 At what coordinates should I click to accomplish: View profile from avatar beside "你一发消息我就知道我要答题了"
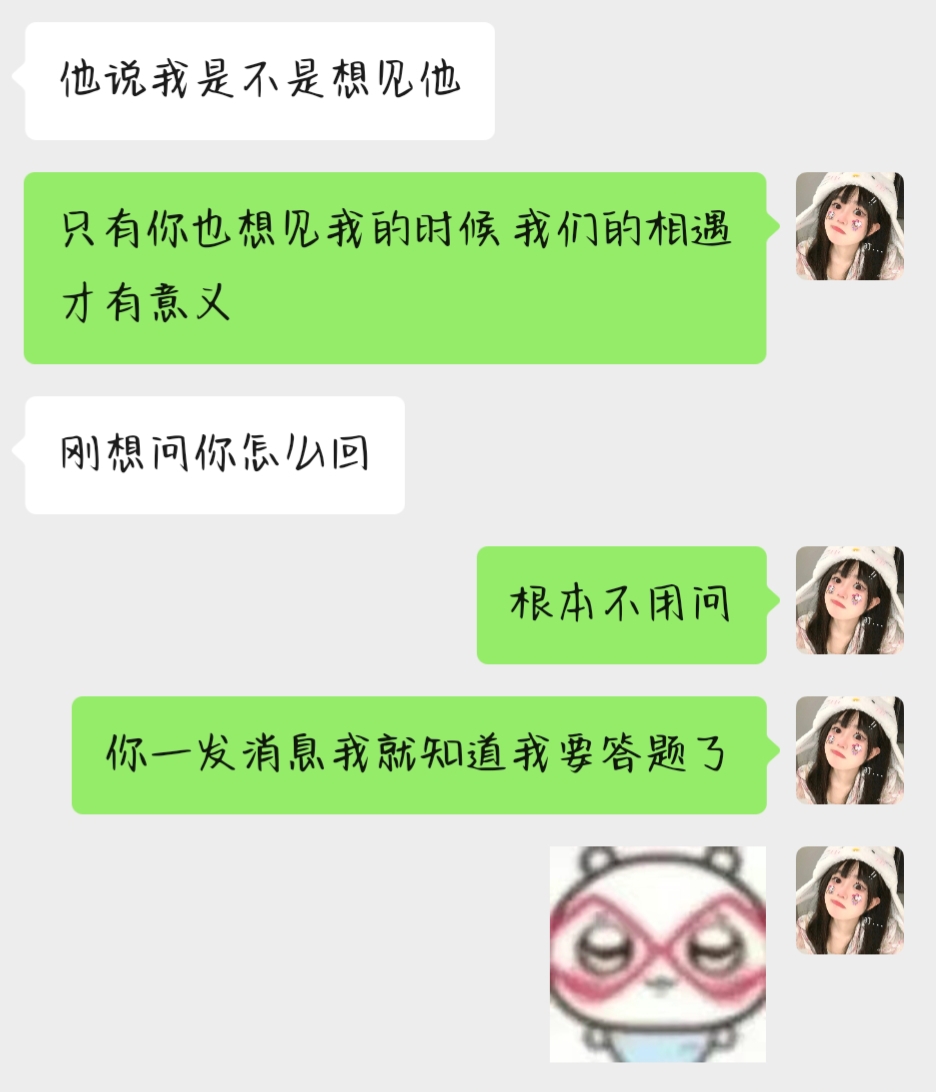coord(849,750)
